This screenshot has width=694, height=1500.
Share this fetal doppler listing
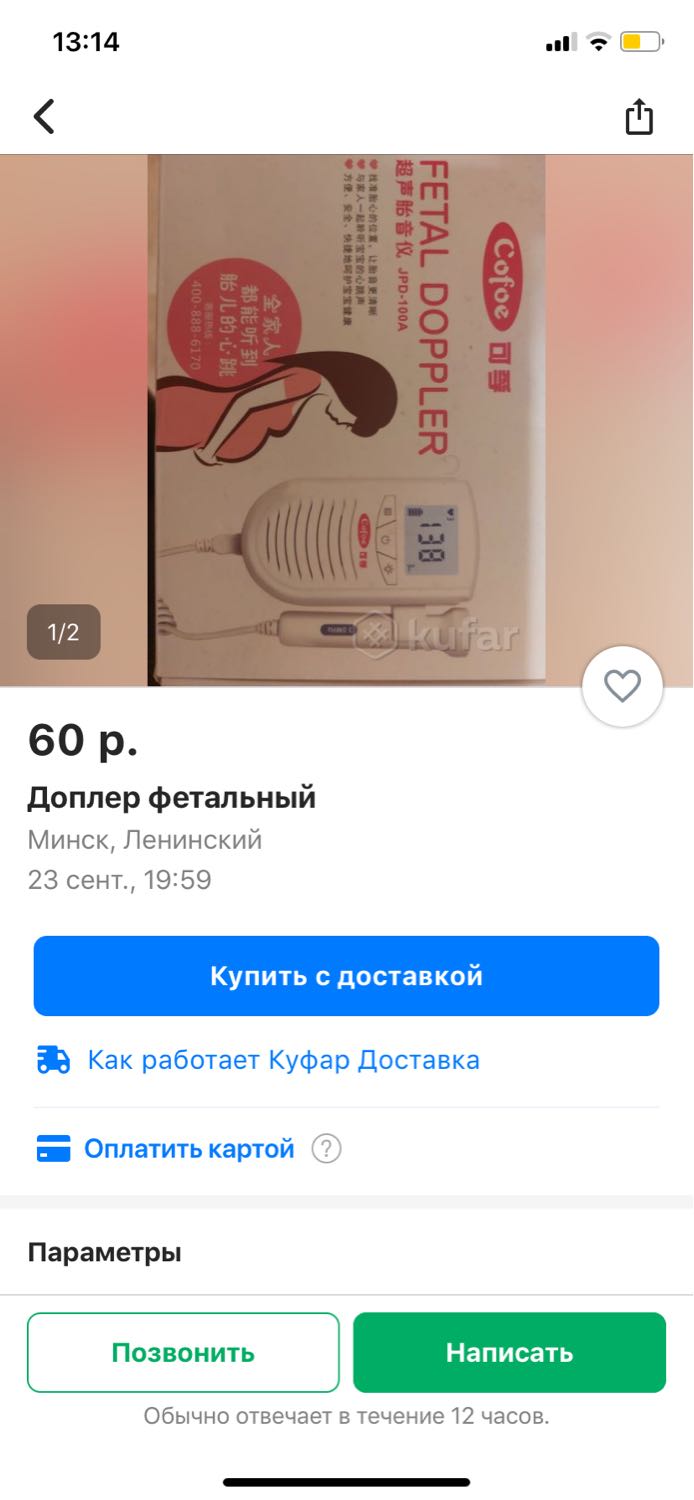(x=639, y=117)
